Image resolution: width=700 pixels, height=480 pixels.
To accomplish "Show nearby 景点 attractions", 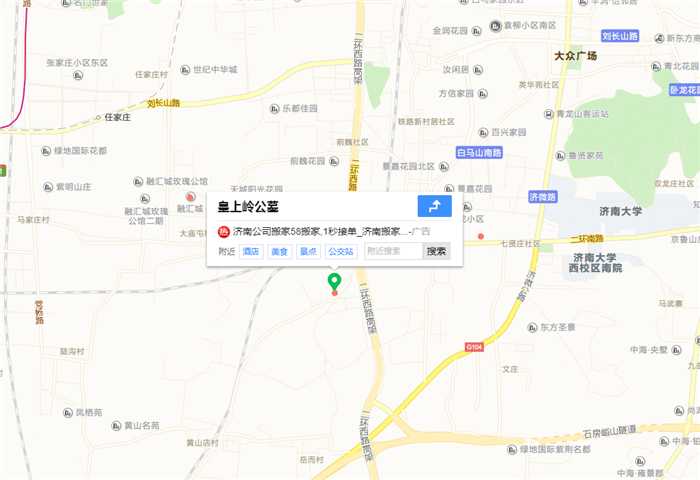I will pos(309,251).
